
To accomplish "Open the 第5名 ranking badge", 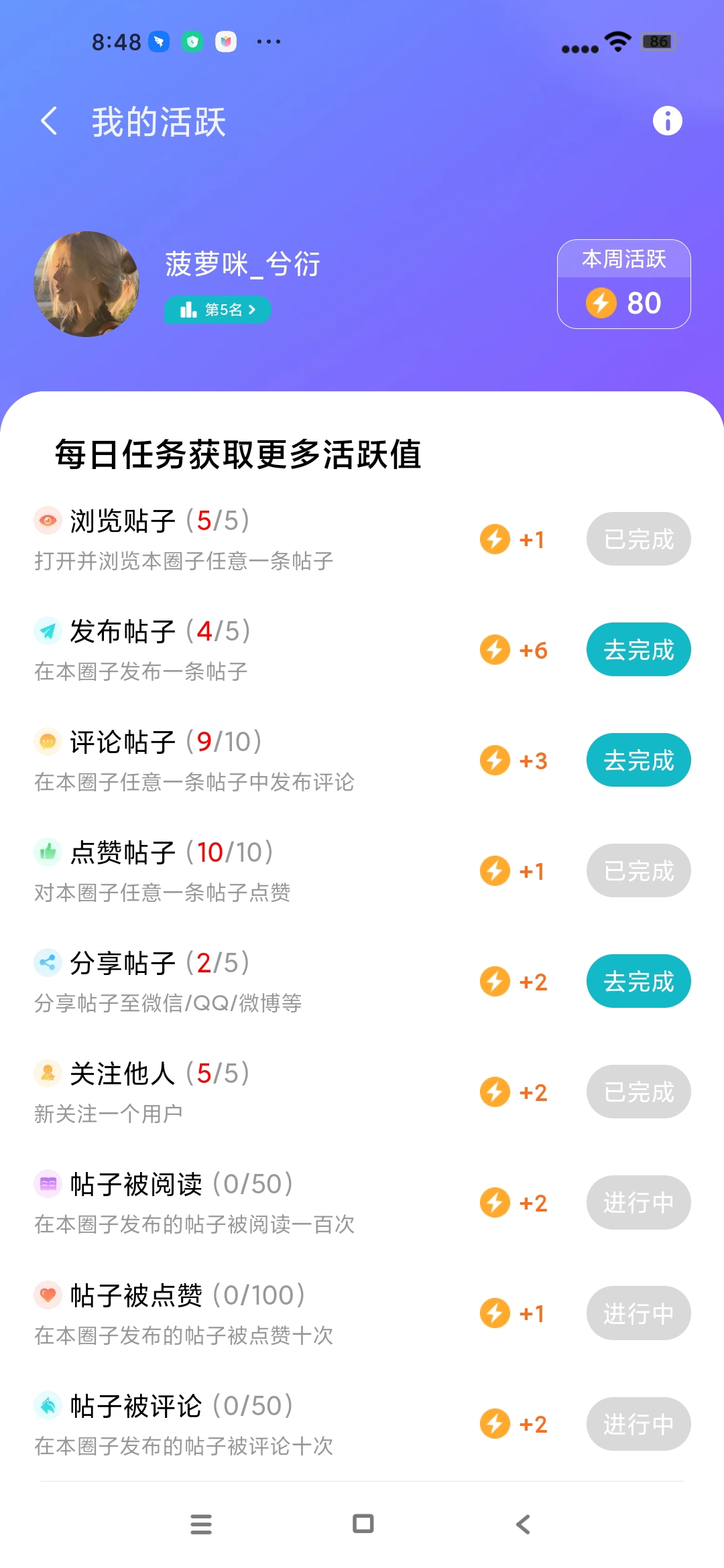I will coord(218,310).
